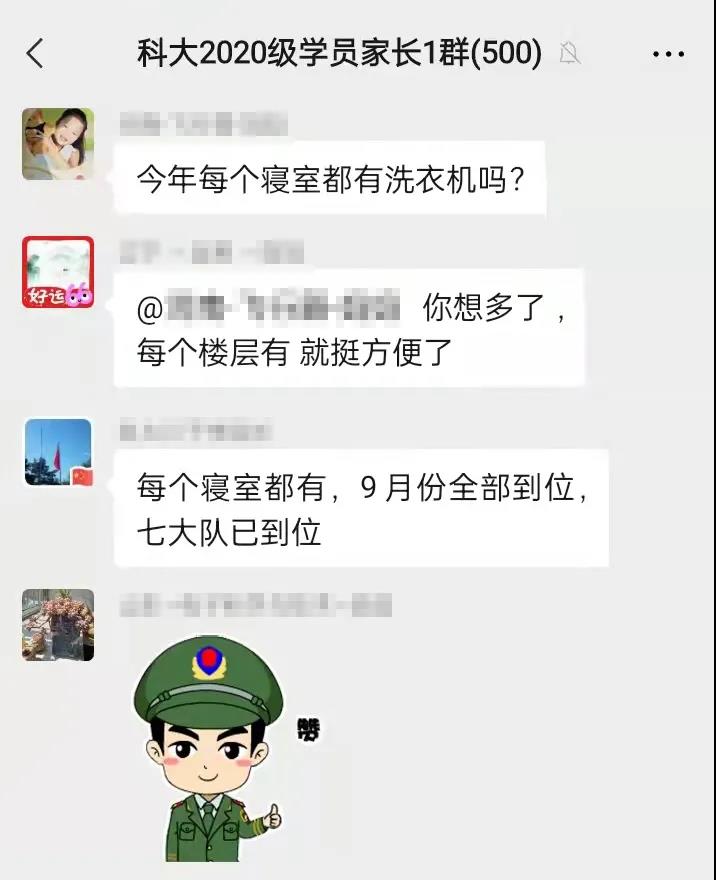Viewport: 716px width, 880px height.
Task: Tap the avatar beside the washing machine question
Action: pyautogui.click(x=58, y=144)
